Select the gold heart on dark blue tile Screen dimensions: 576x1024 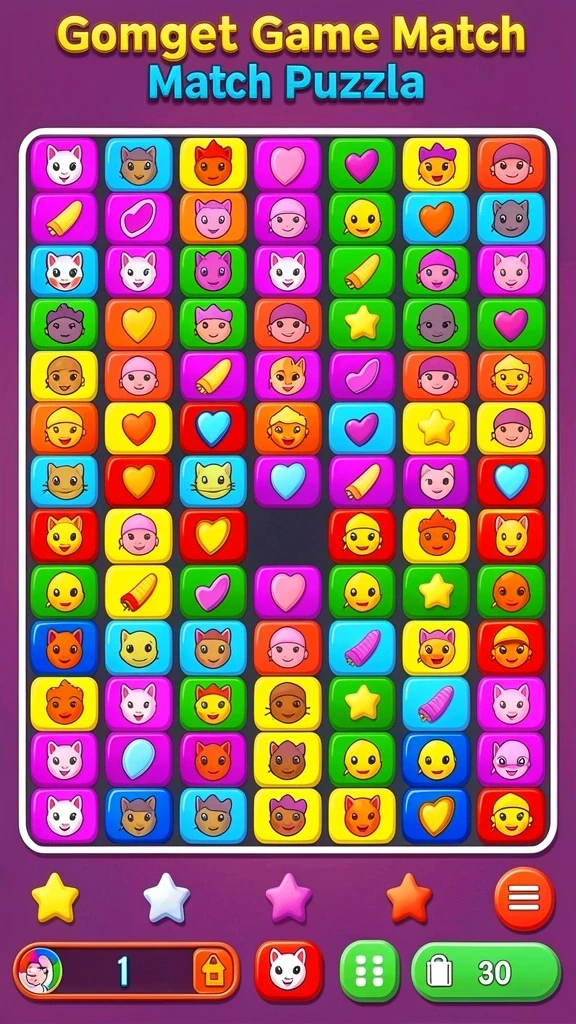(436, 815)
